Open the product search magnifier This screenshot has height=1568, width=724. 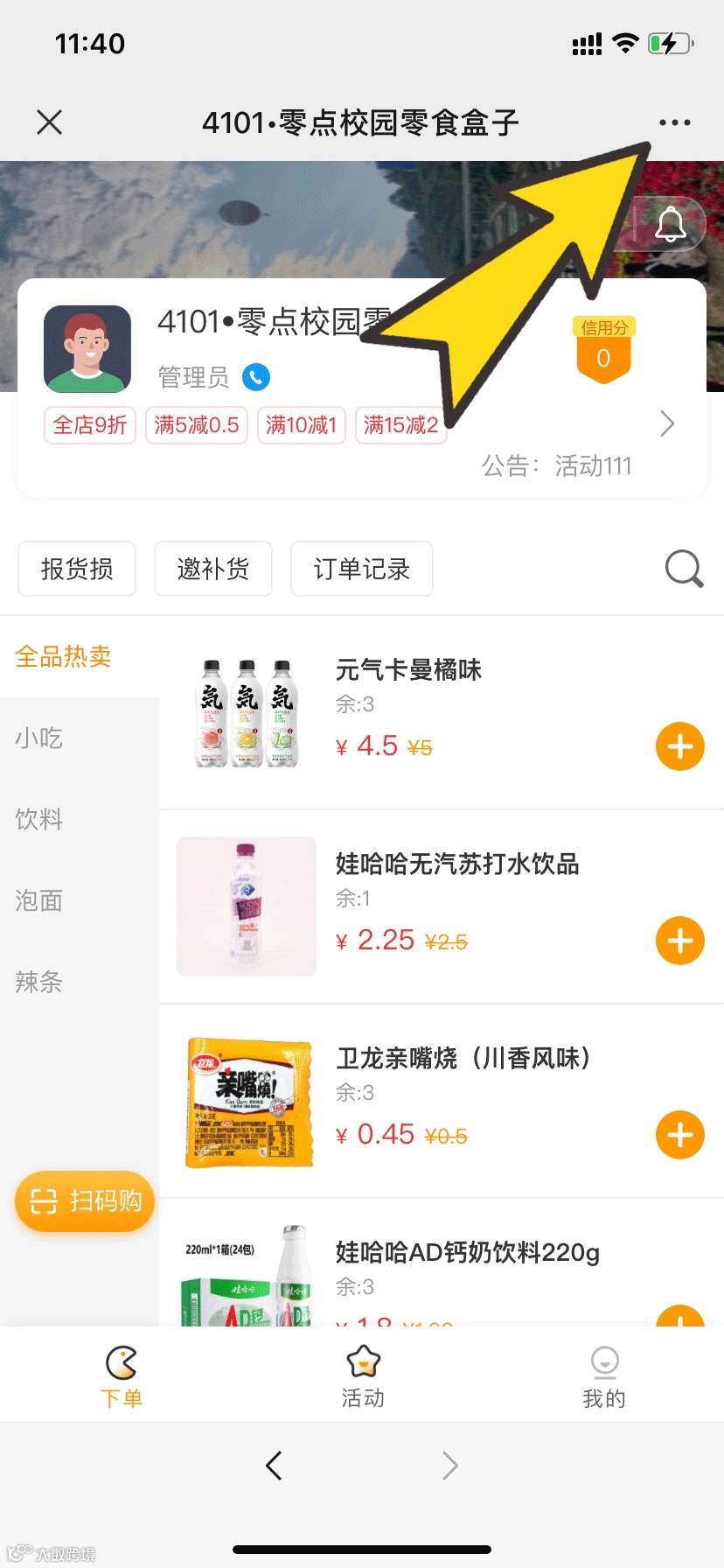tap(684, 569)
